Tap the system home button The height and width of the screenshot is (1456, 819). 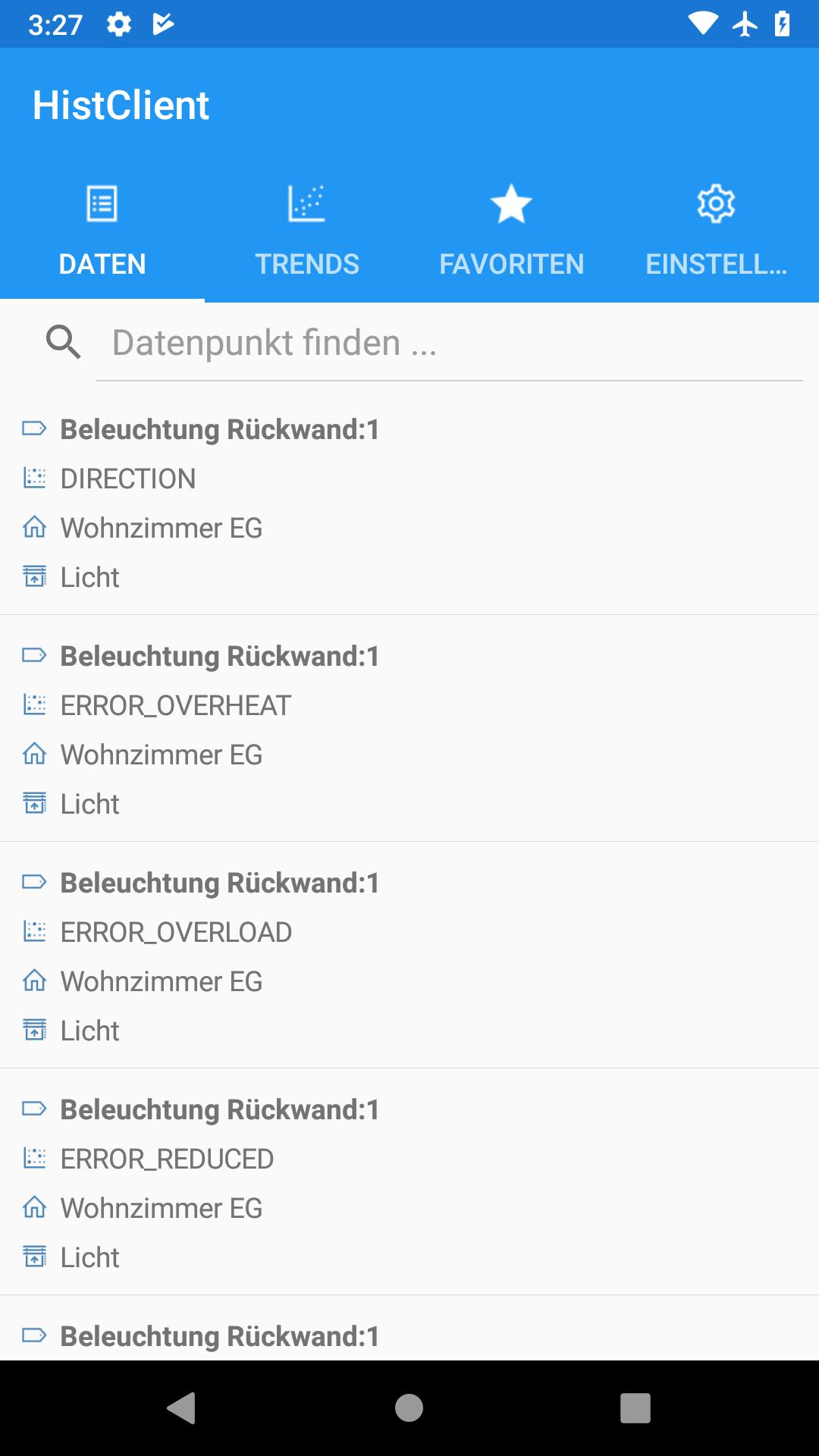pyautogui.click(x=409, y=1408)
